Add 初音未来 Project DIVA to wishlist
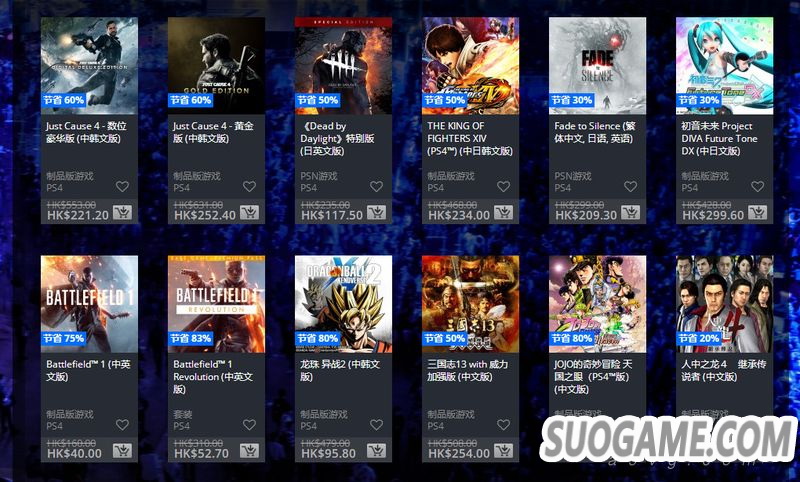The image size is (800, 482). pos(757,187)
